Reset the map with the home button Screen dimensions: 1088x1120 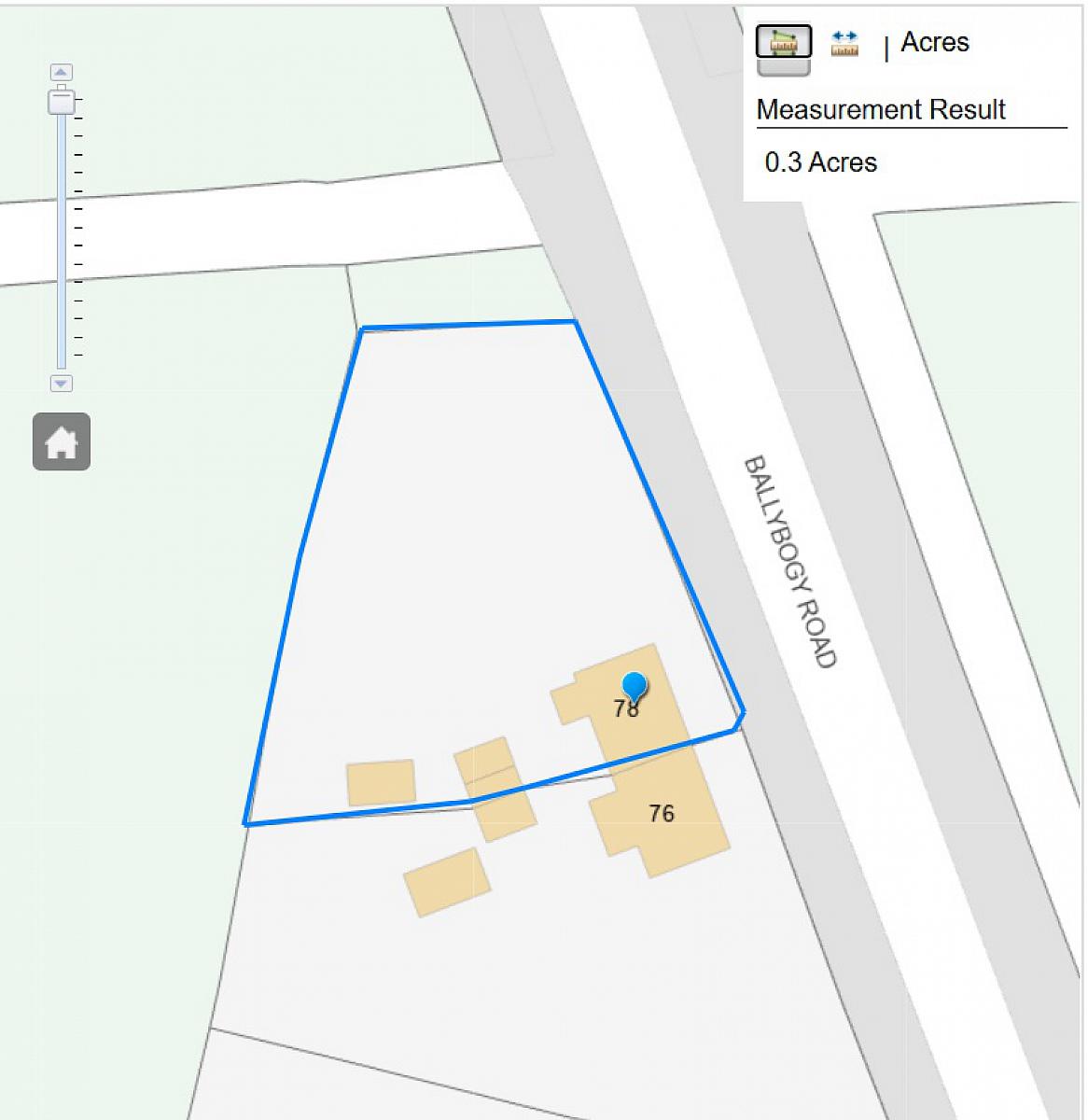tap(62, 441)
